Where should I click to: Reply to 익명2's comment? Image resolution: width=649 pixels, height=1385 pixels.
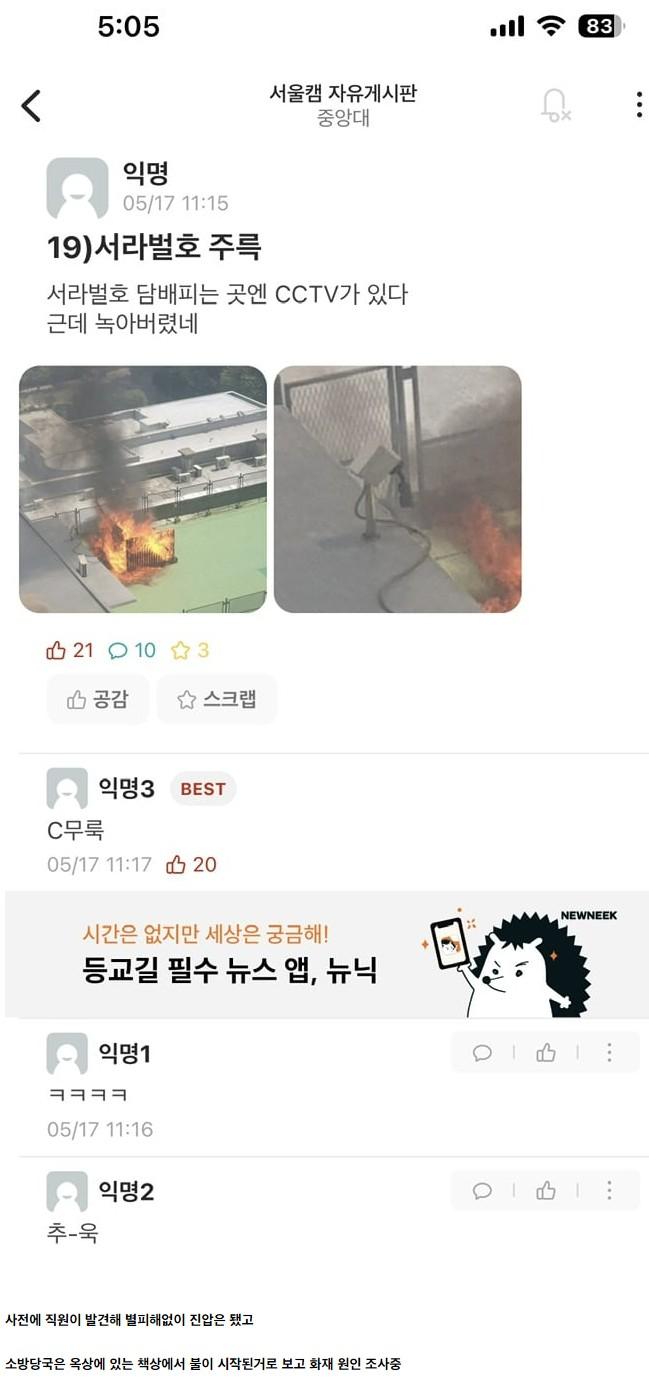[482, 1190]
